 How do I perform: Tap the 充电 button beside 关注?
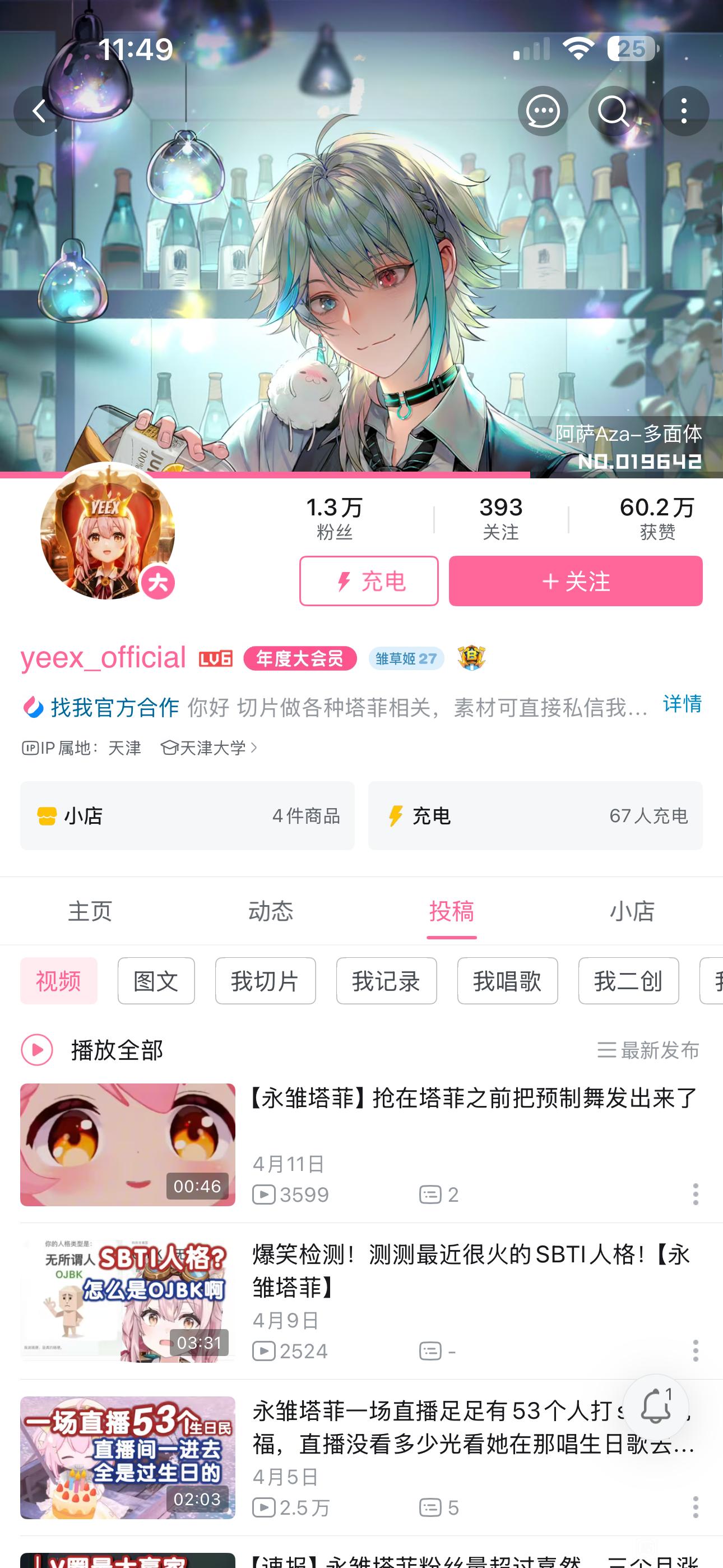tap(368, 580)
